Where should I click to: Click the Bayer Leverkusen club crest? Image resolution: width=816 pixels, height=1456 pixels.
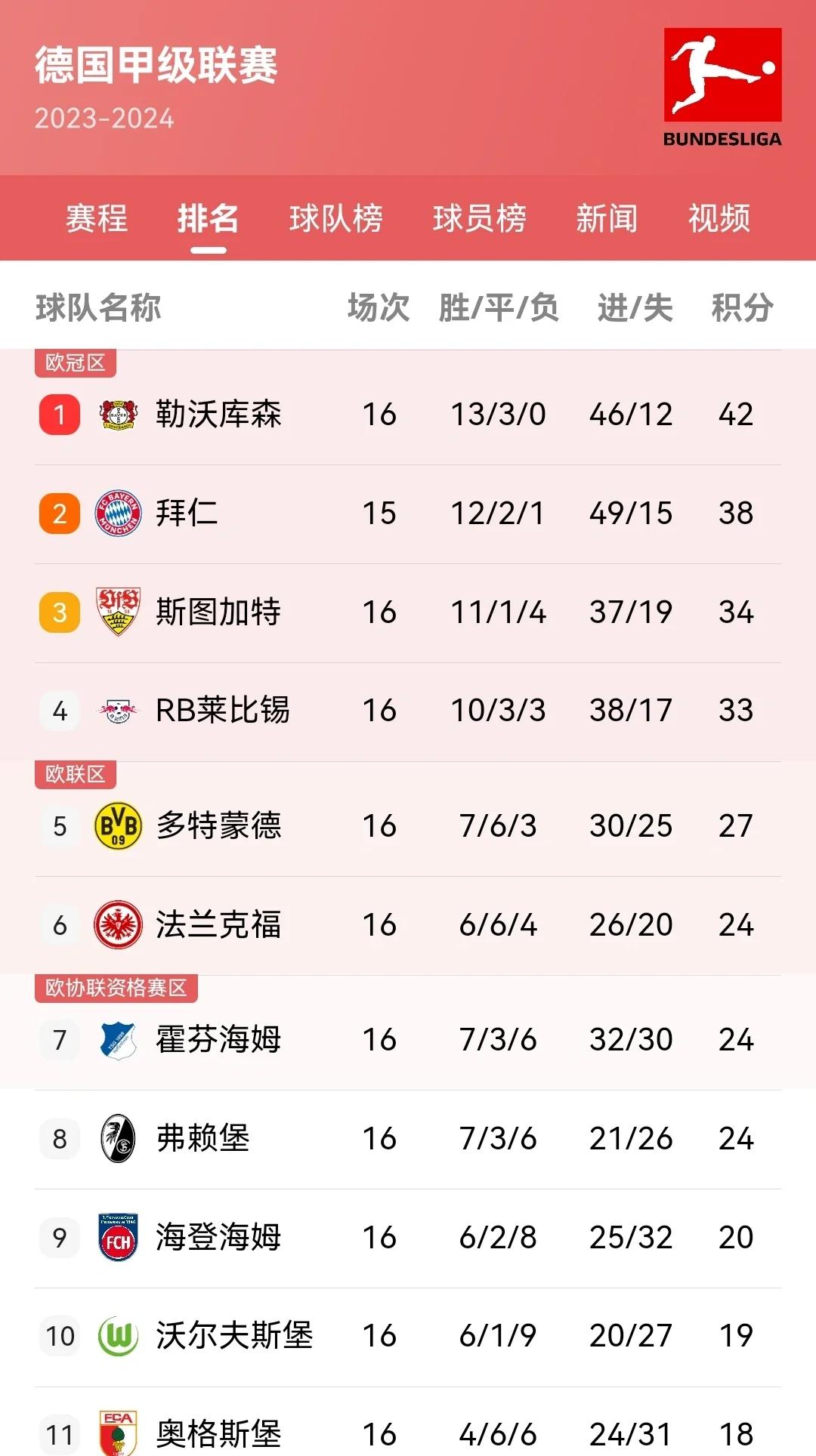click(117, 414)
